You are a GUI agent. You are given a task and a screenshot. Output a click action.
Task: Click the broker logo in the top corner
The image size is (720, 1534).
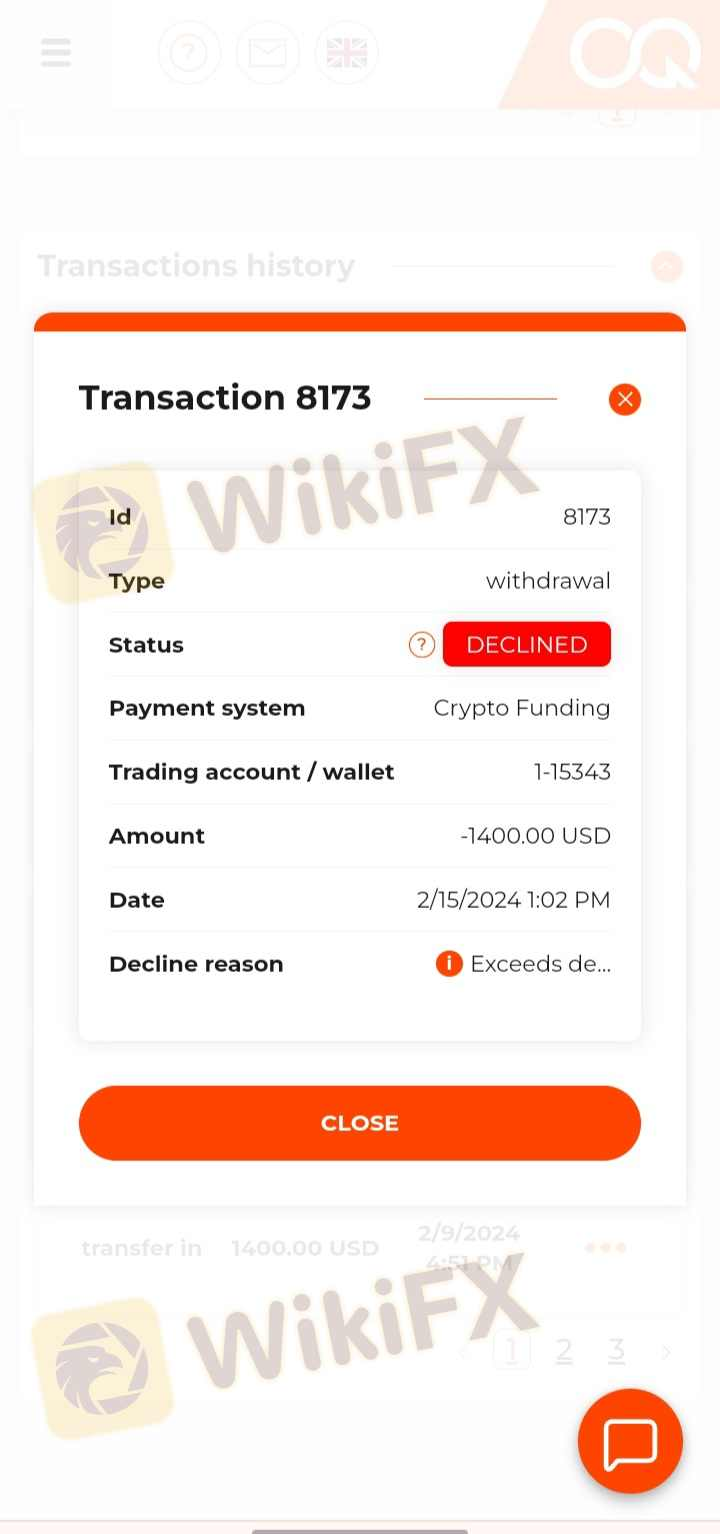tap(637, 55)
